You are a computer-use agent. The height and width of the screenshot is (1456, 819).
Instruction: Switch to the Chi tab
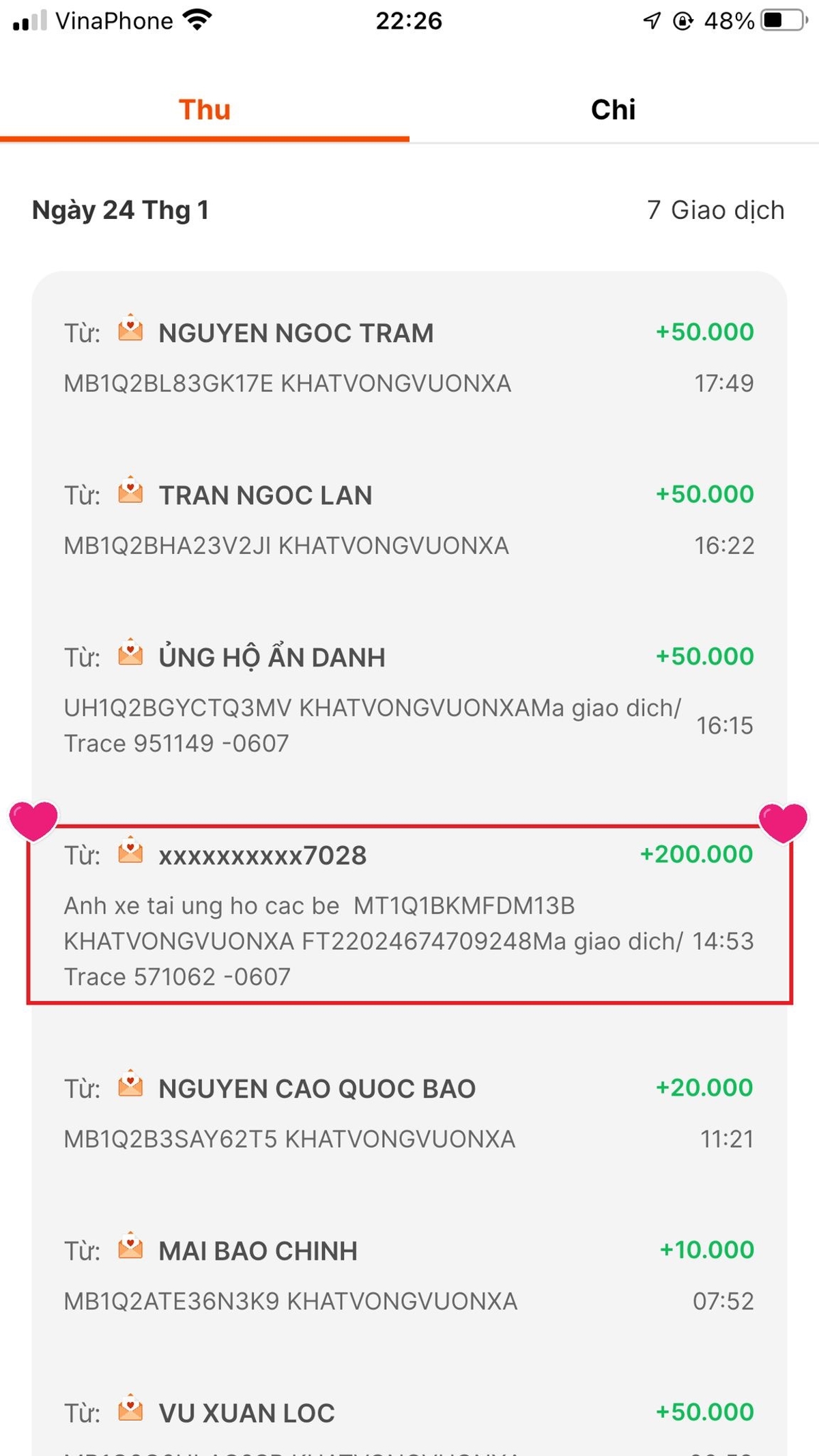click(613, 110)
